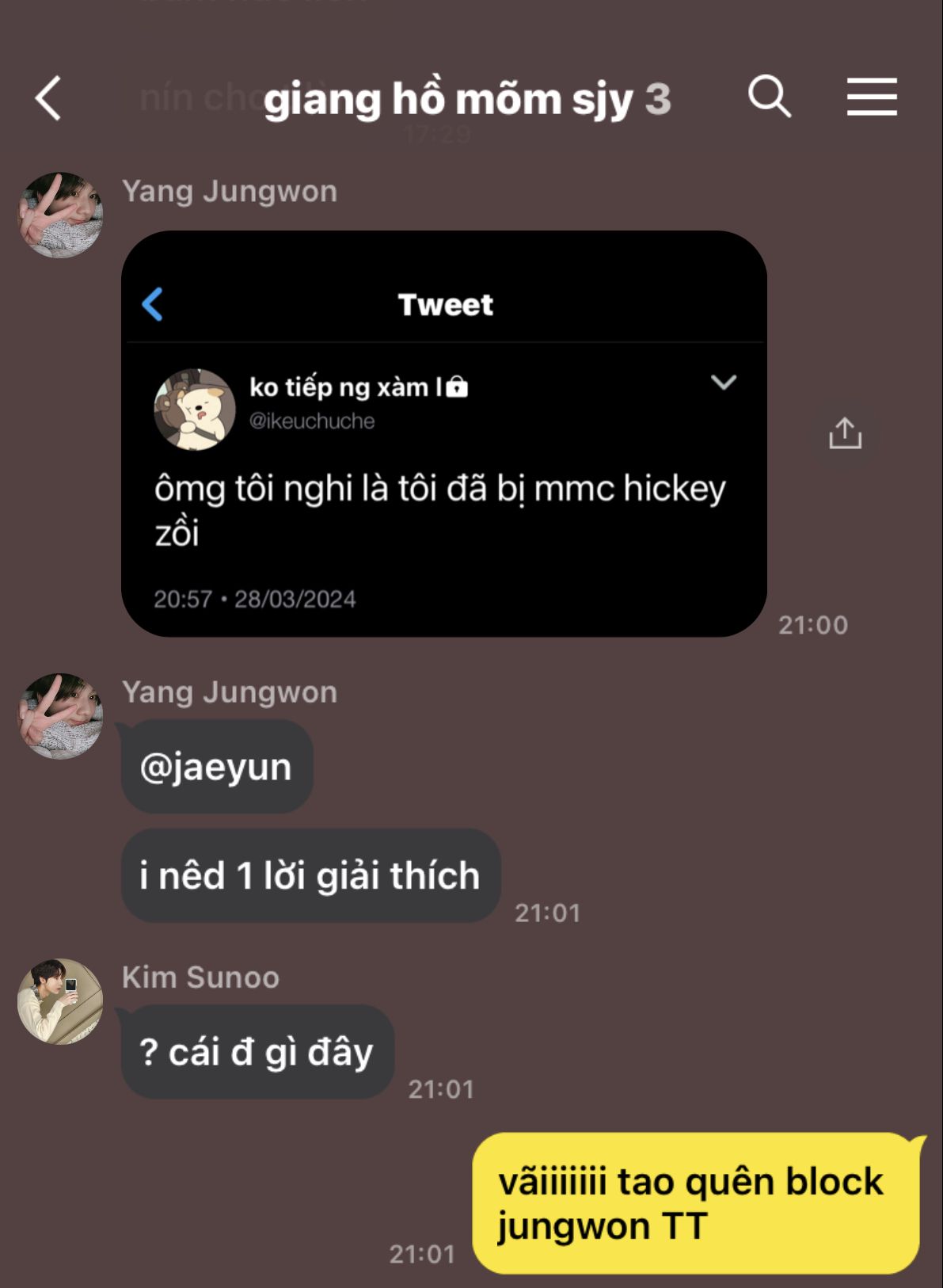
Task: Search within this chat
Action: pos(769,97)
